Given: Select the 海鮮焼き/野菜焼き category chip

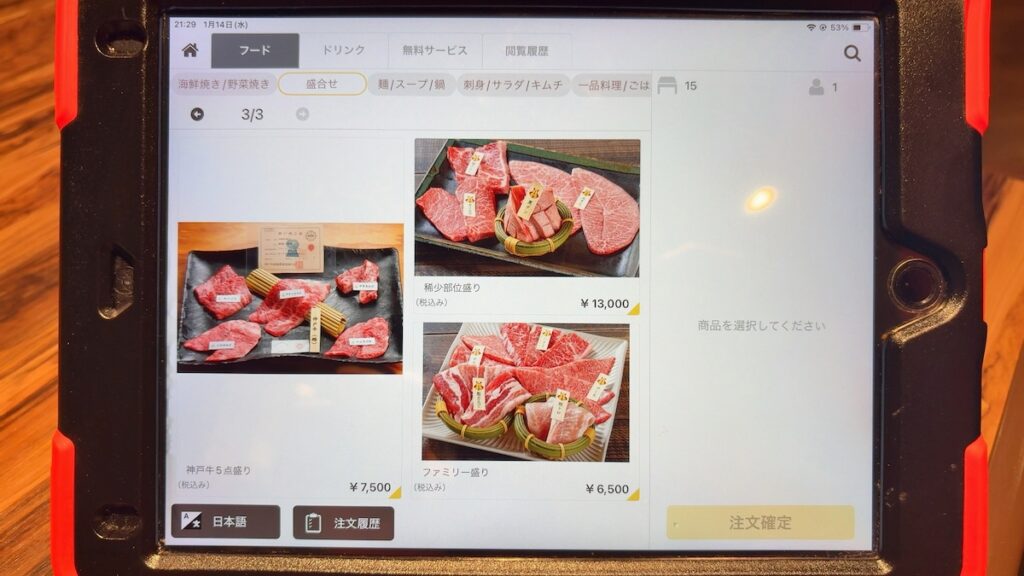Looking at the screenshot, I should 224,84.
